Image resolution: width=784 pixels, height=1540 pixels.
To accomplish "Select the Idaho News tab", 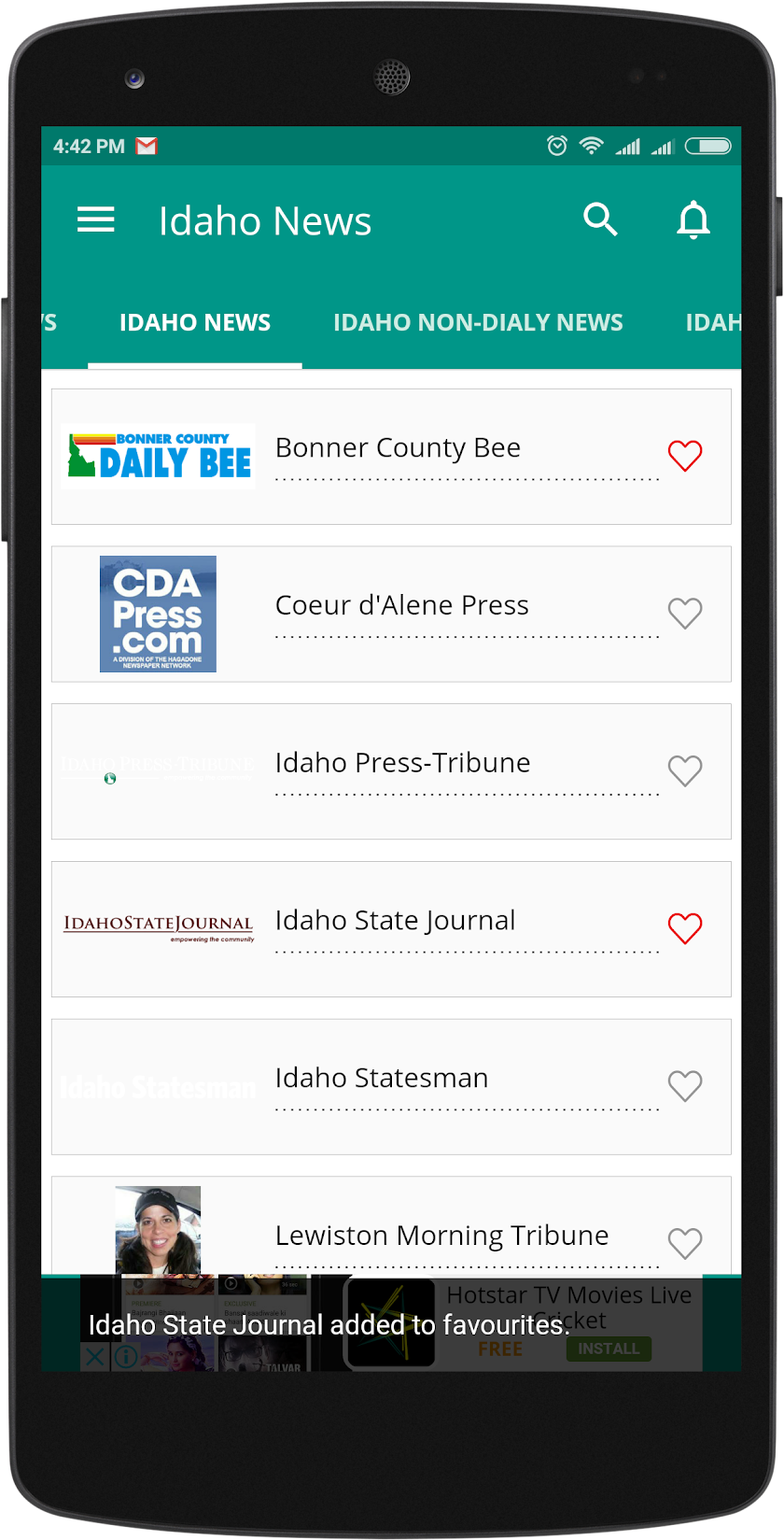I will 195,323.
